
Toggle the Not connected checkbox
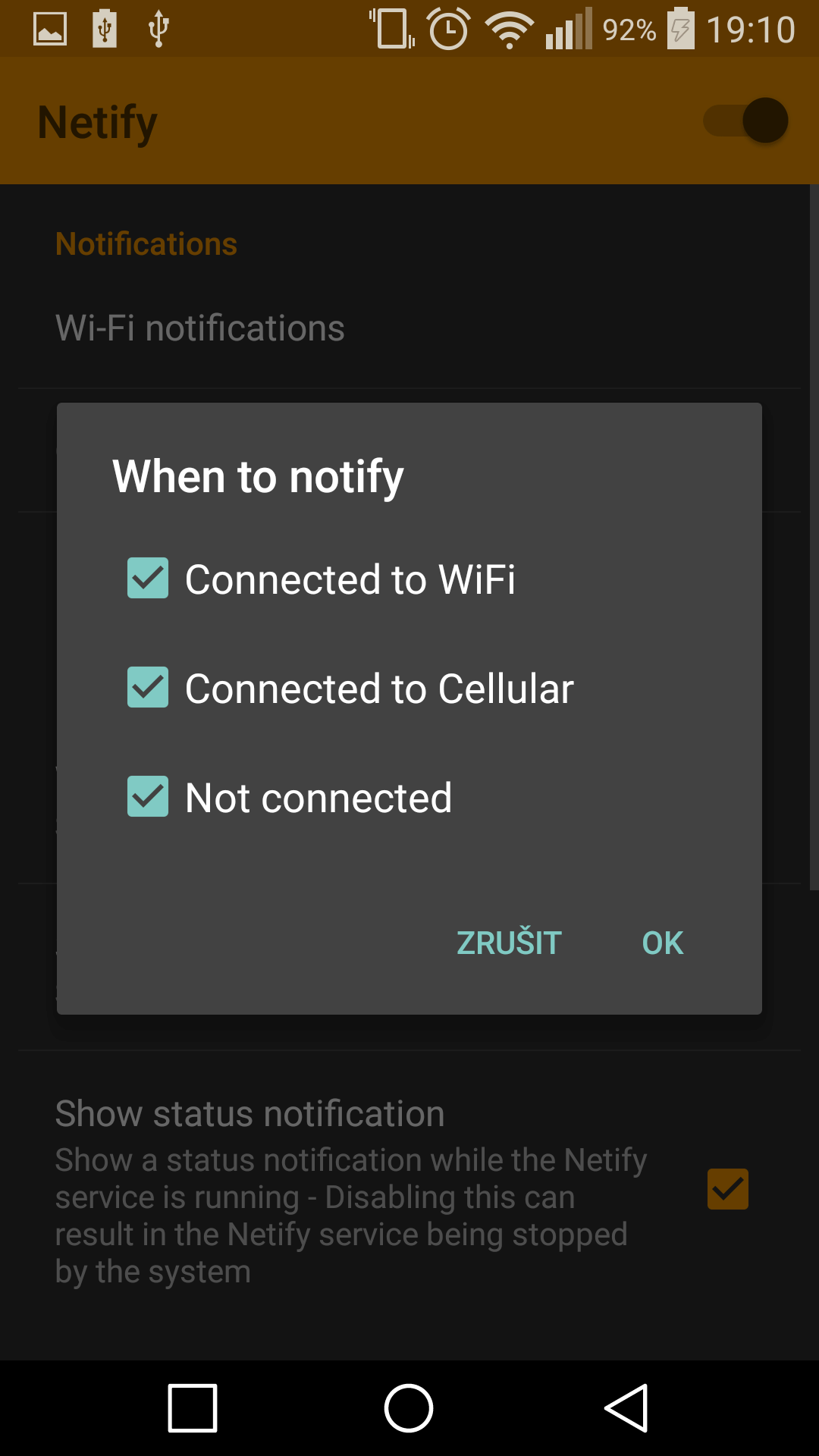click(x=148, y=796)
